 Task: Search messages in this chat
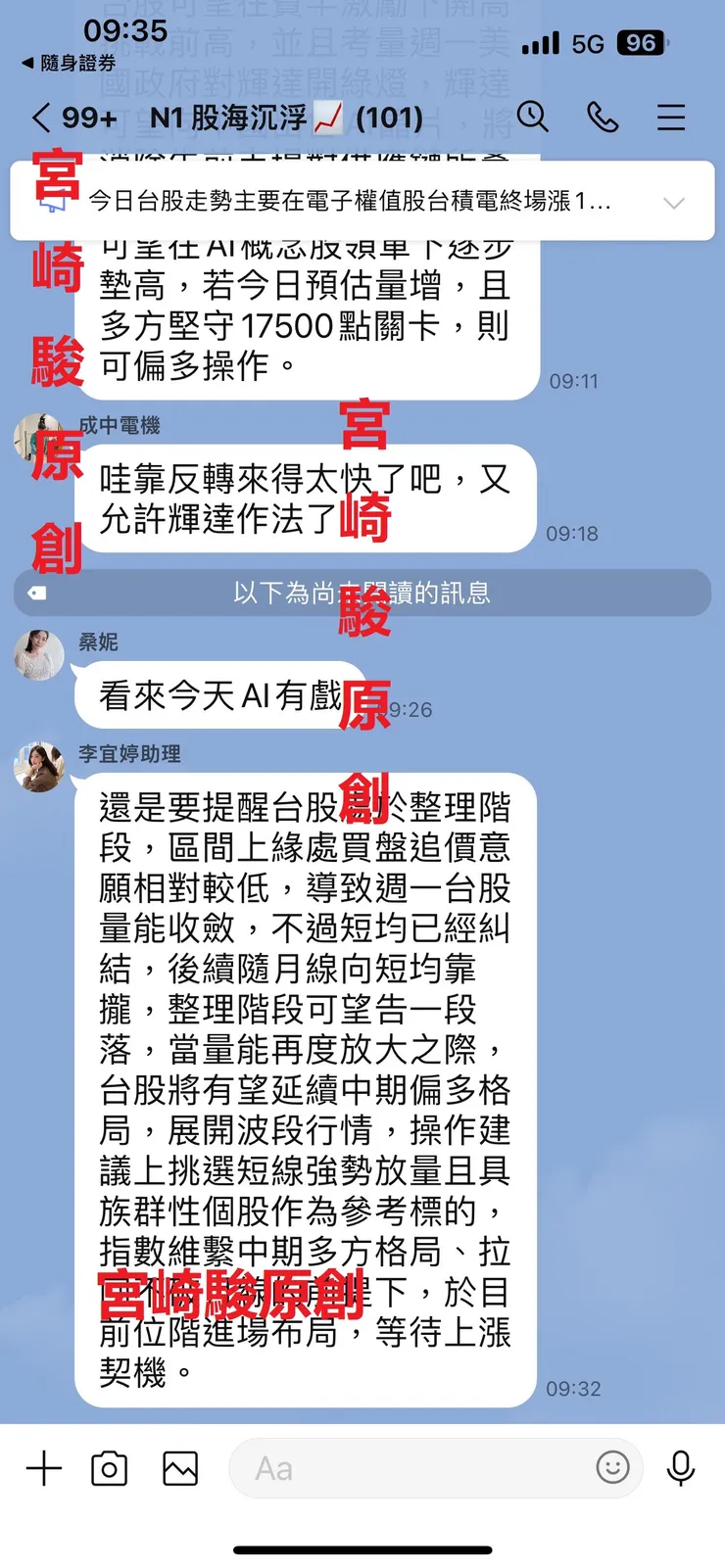(533, 117)
